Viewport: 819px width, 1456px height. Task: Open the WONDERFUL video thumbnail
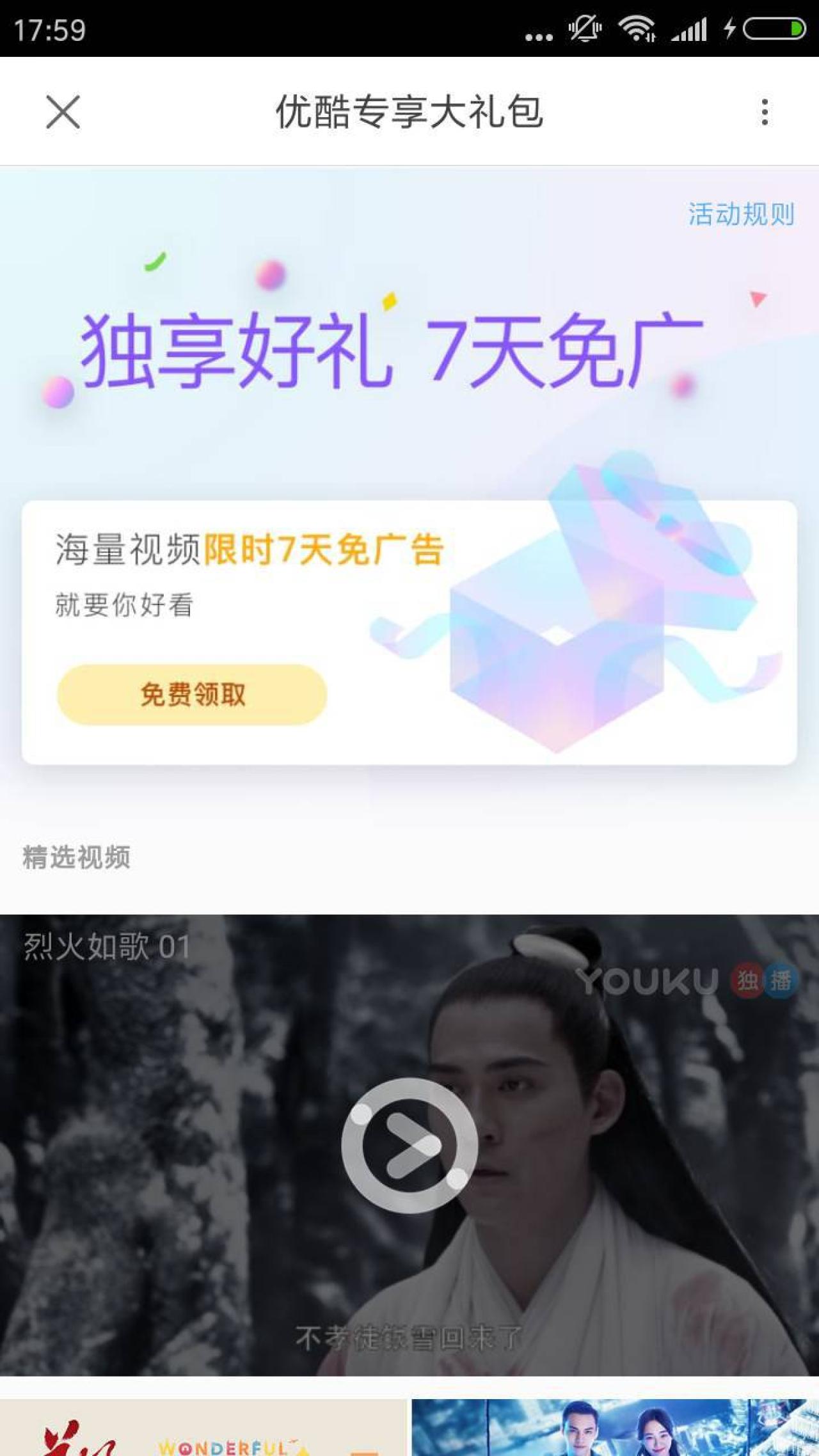point(203,1428)
